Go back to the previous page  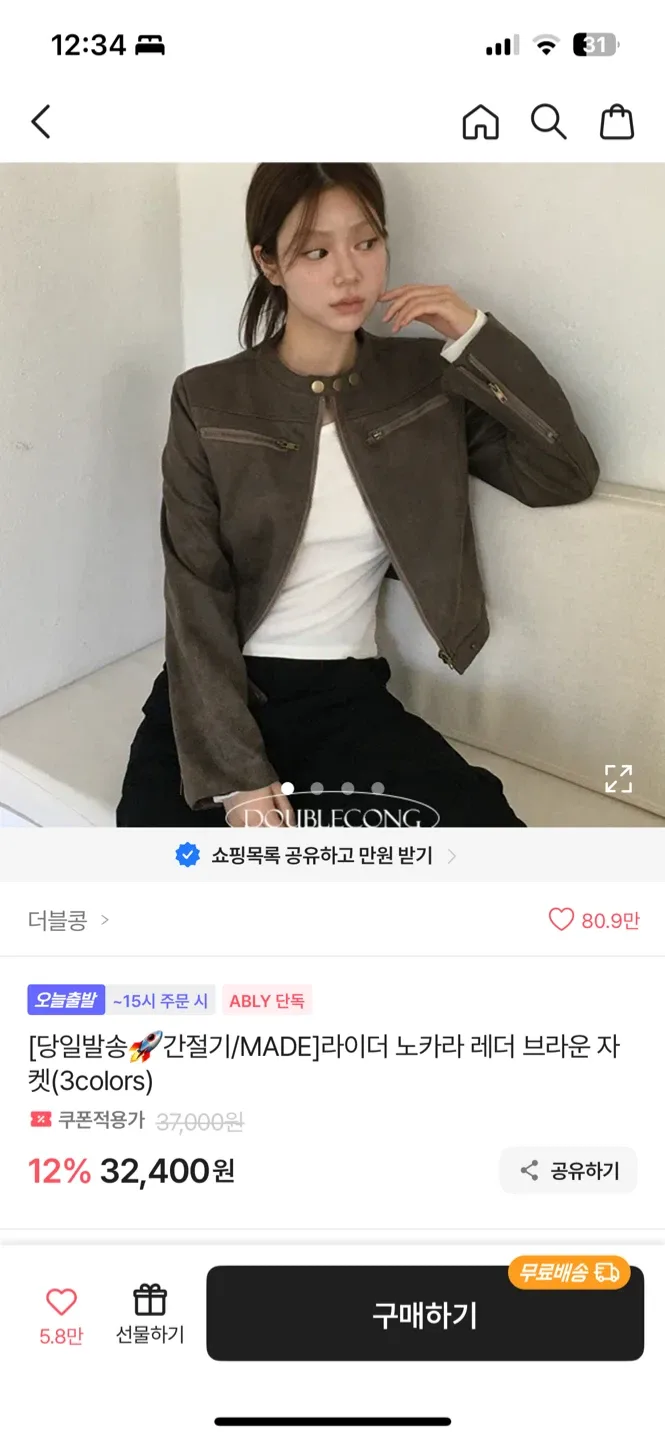coord(41,122)
